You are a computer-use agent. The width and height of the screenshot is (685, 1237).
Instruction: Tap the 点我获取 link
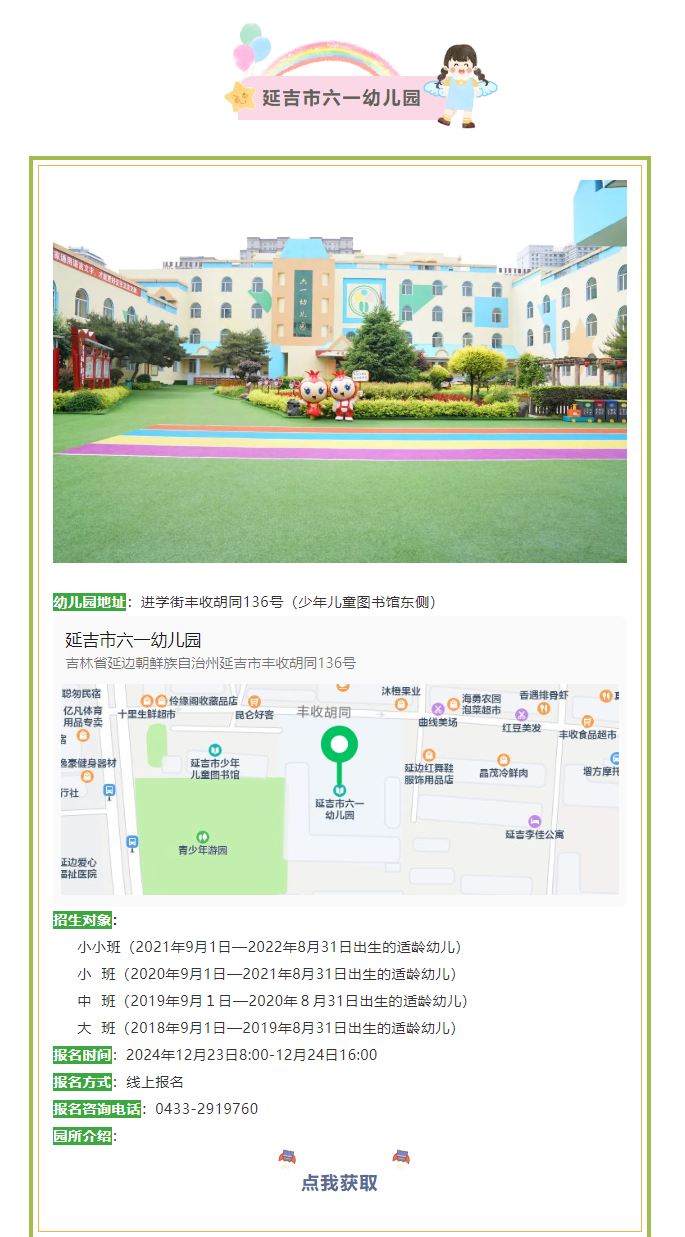[340, 1183]
